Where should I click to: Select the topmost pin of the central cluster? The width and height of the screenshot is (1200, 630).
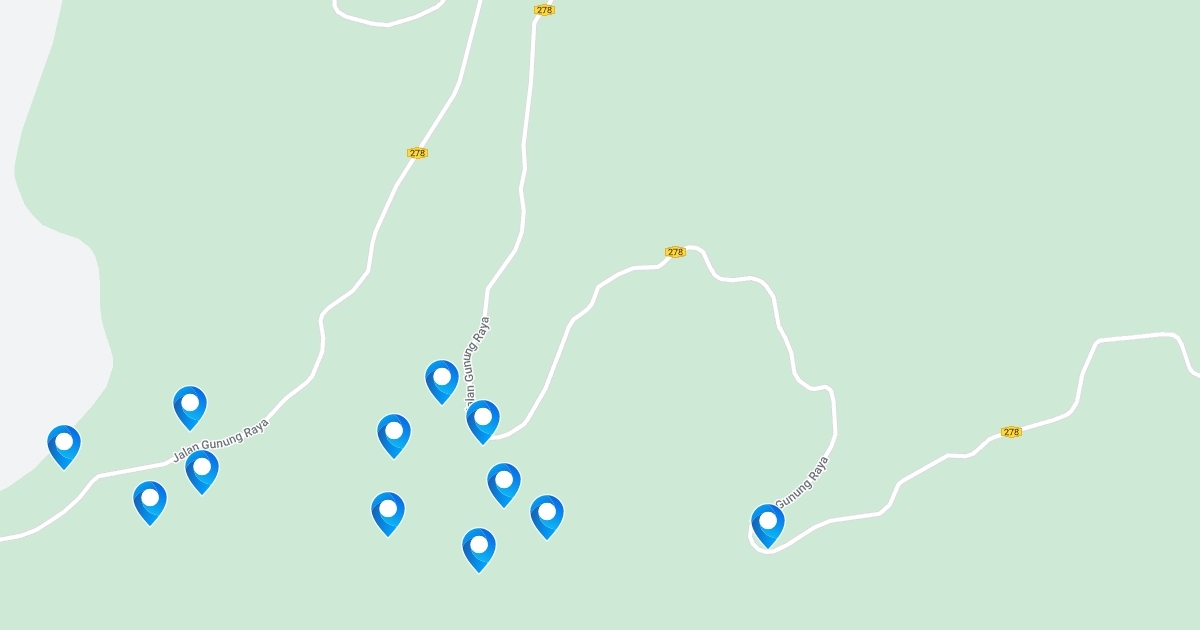[x=442, y=380]
